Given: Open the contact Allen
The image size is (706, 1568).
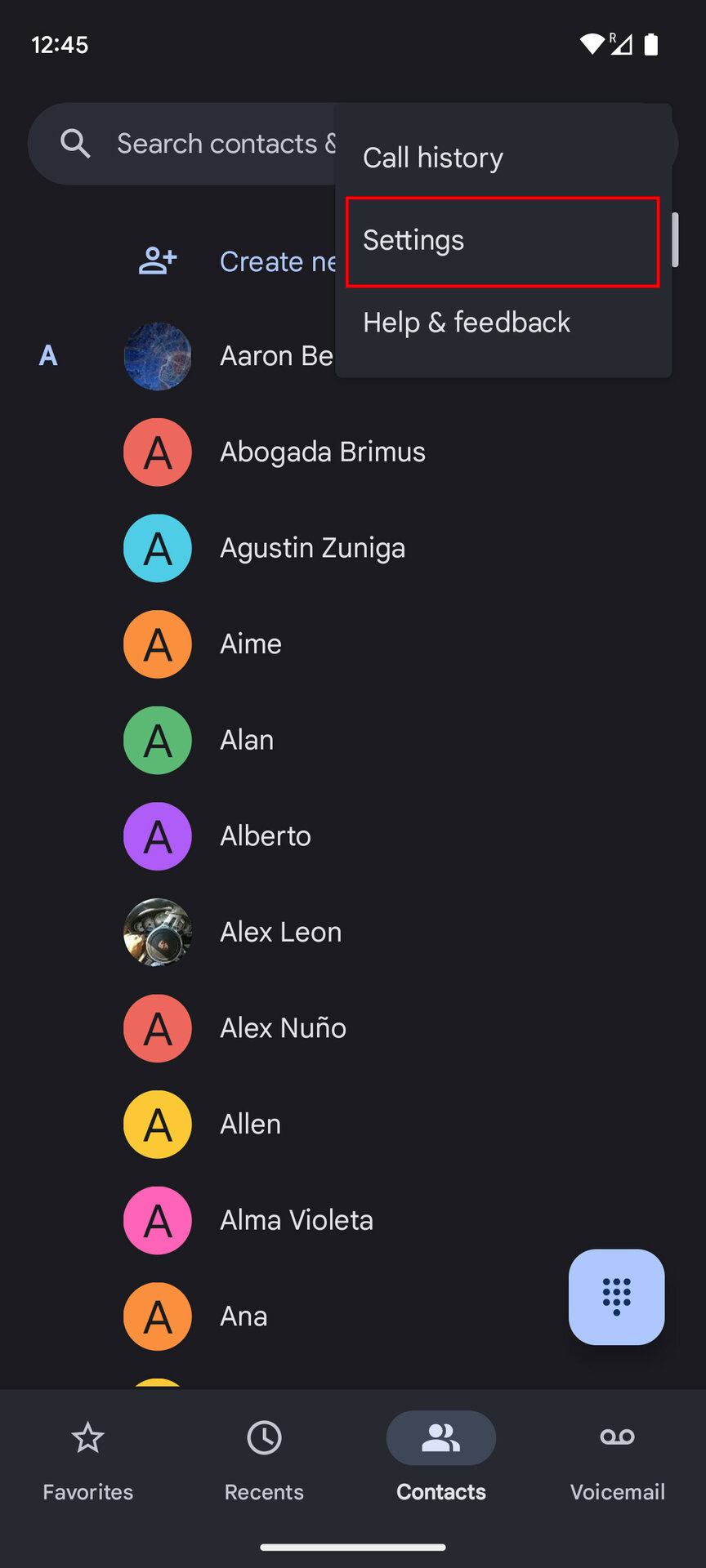Looking at the screenshot, I should [x=250, y=1125].
